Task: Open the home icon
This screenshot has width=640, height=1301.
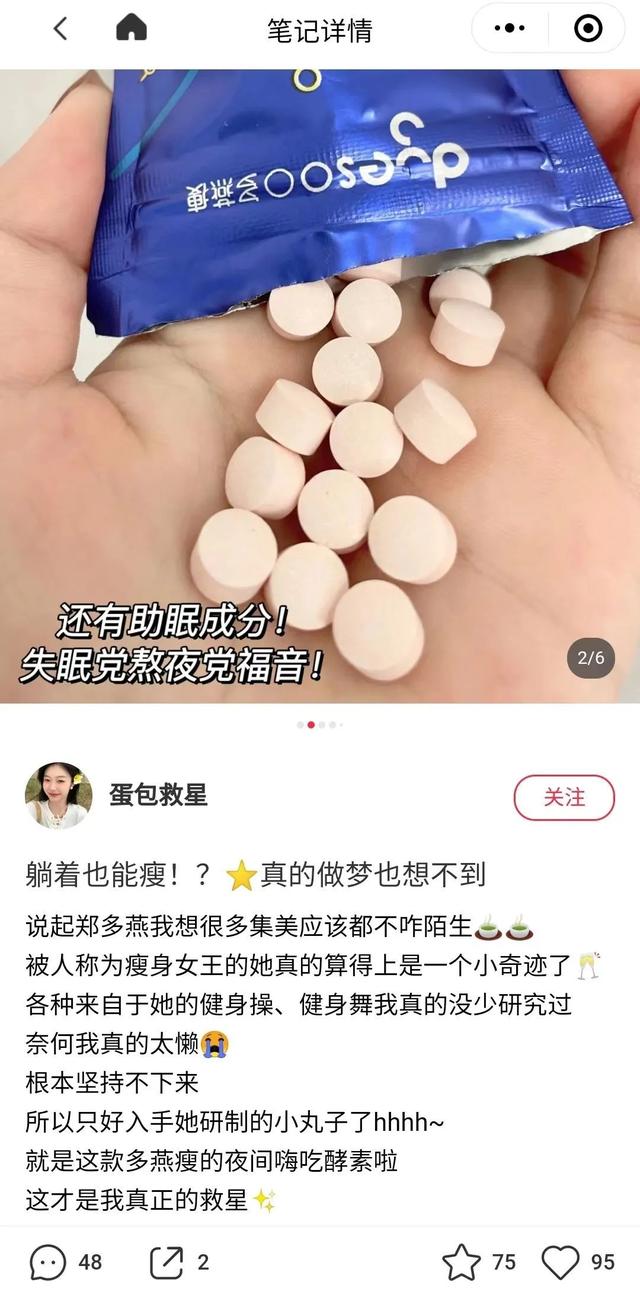Action: [131, 28]
